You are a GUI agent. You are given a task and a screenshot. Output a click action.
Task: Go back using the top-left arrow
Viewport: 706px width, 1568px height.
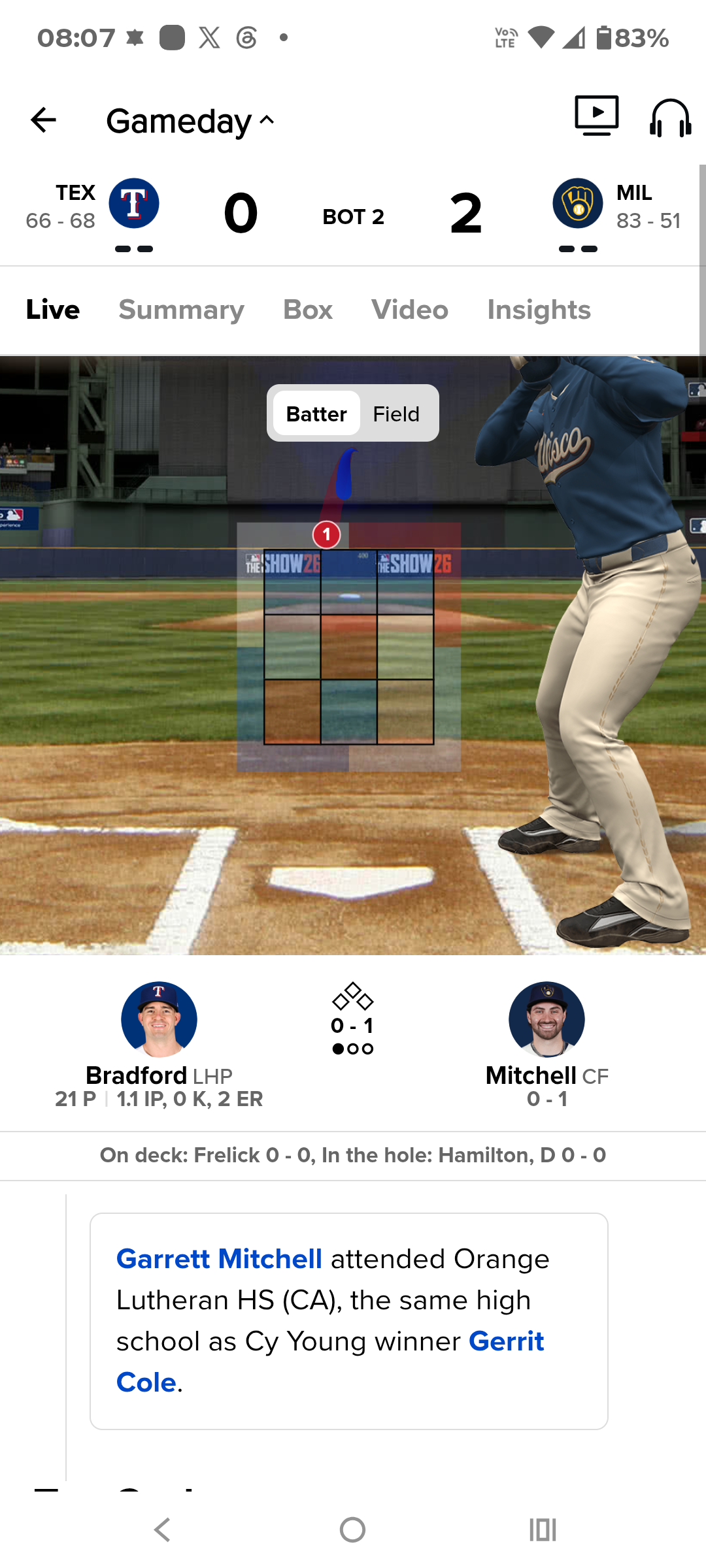tap(44, 120)
